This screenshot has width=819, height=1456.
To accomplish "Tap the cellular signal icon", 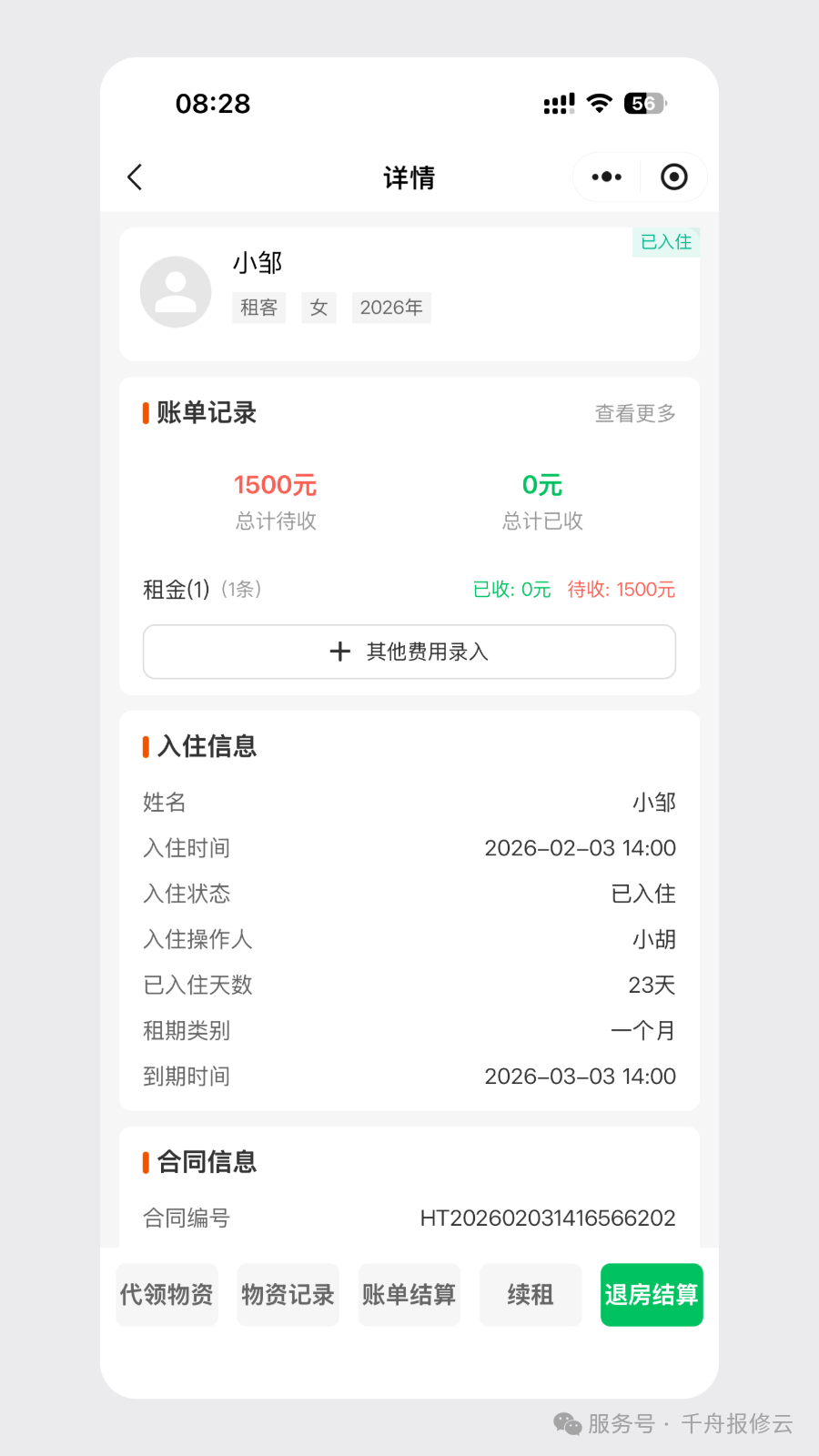I will (x=559, y=103).
